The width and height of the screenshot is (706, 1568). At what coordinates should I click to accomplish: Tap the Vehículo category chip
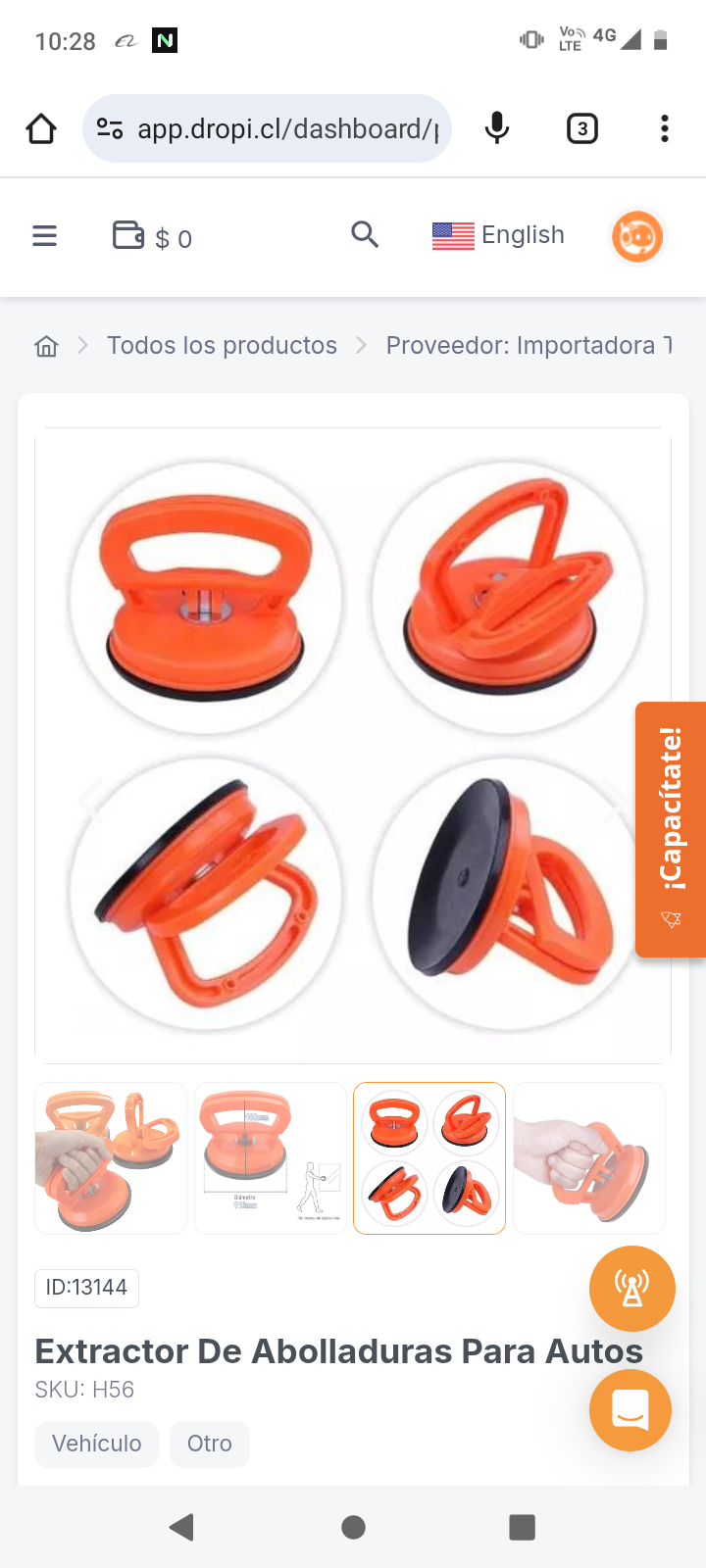[96, 1444]
